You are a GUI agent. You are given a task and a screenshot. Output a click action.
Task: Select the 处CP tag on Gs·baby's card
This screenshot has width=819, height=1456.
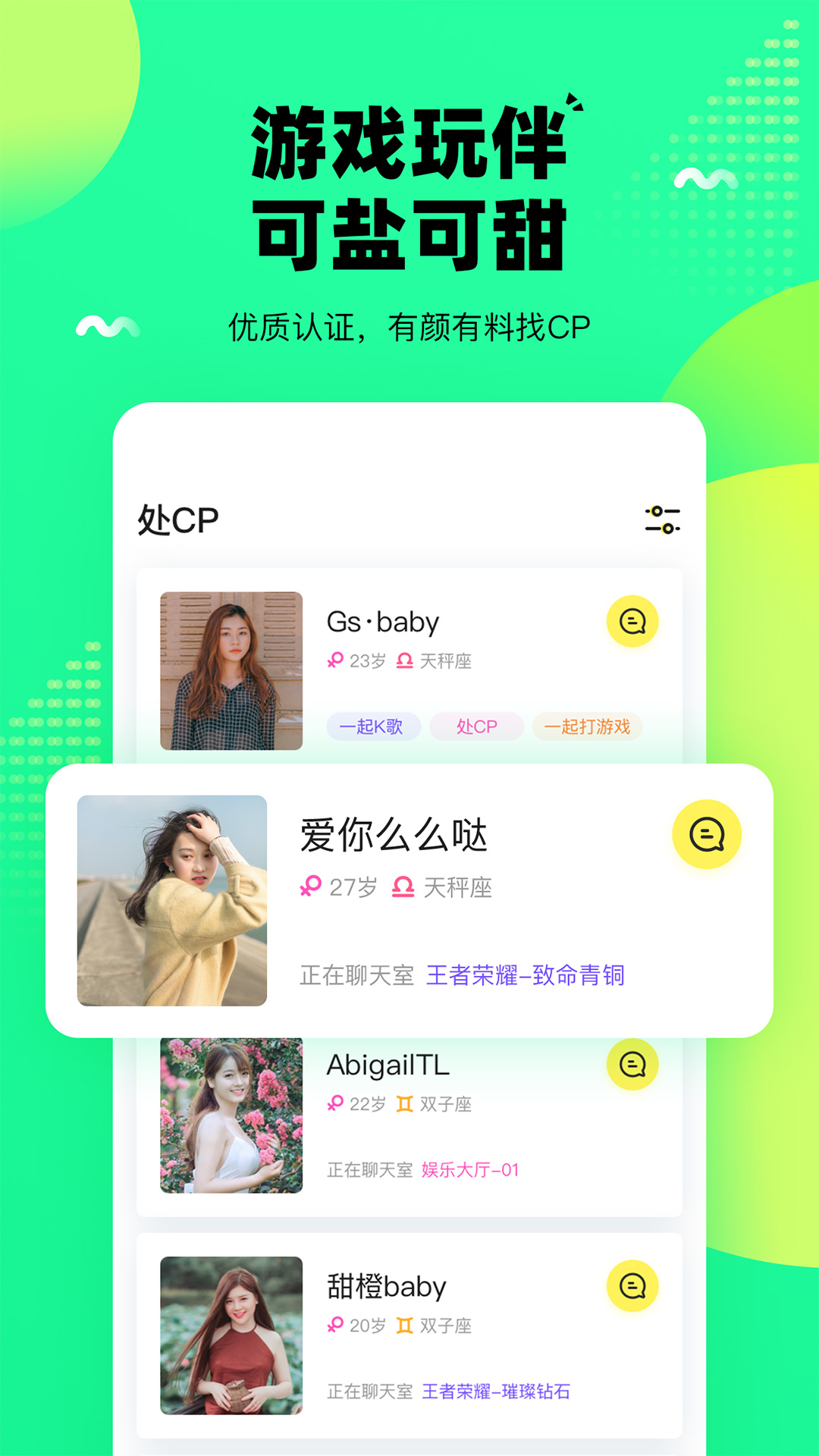tap(475, 726)
